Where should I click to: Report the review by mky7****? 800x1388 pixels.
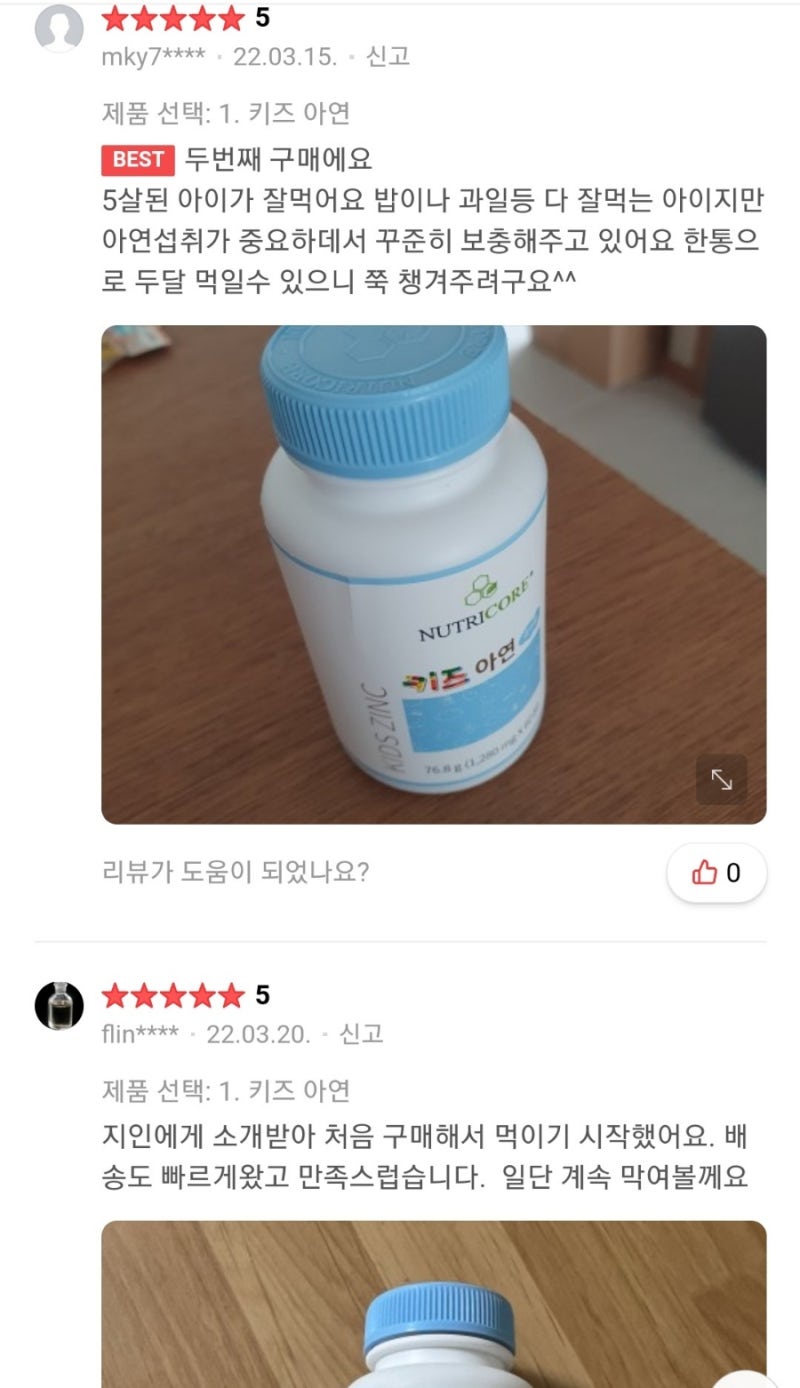click(x=388, y=56)
